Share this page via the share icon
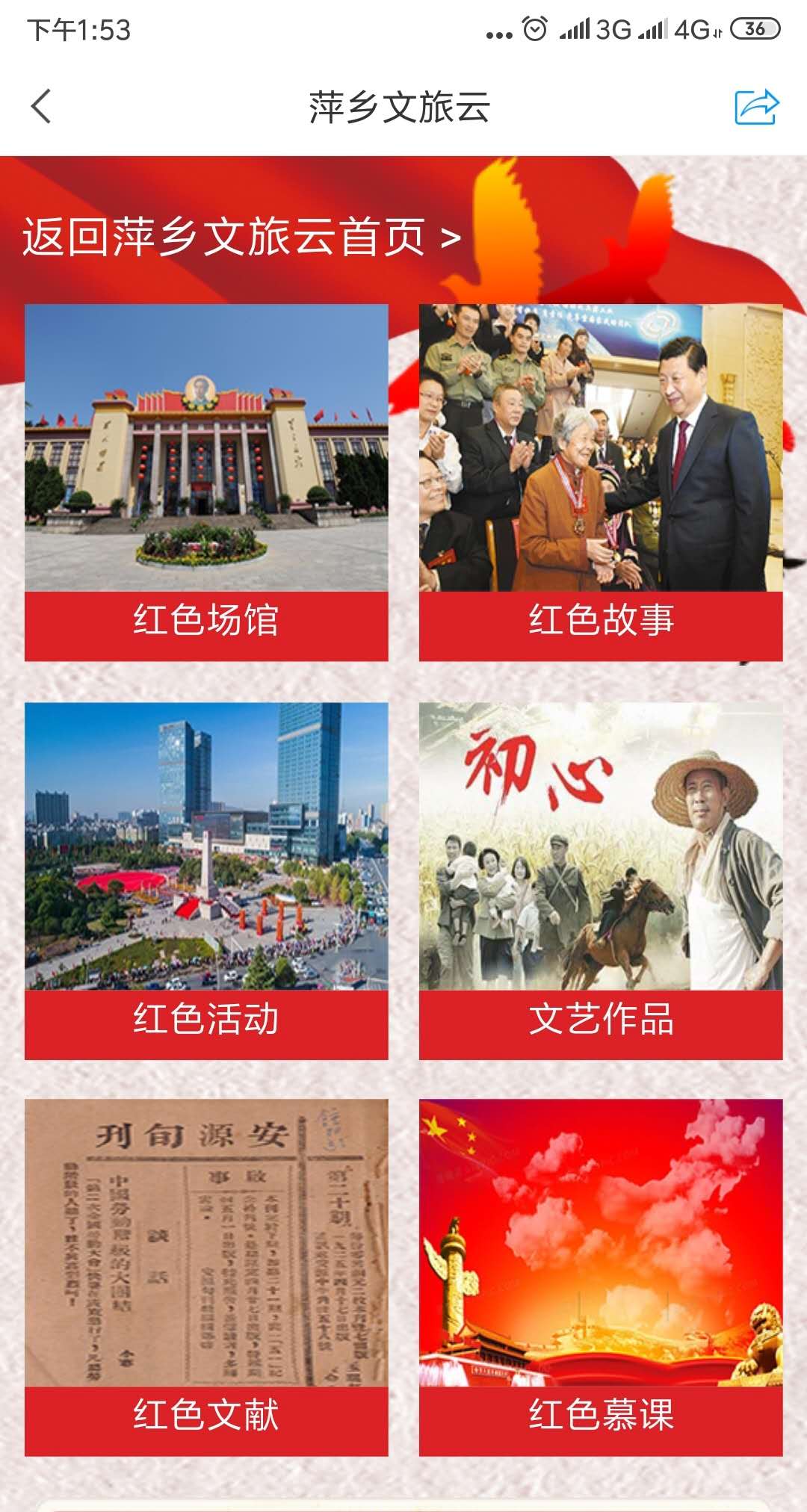 (x=756, y=107)
